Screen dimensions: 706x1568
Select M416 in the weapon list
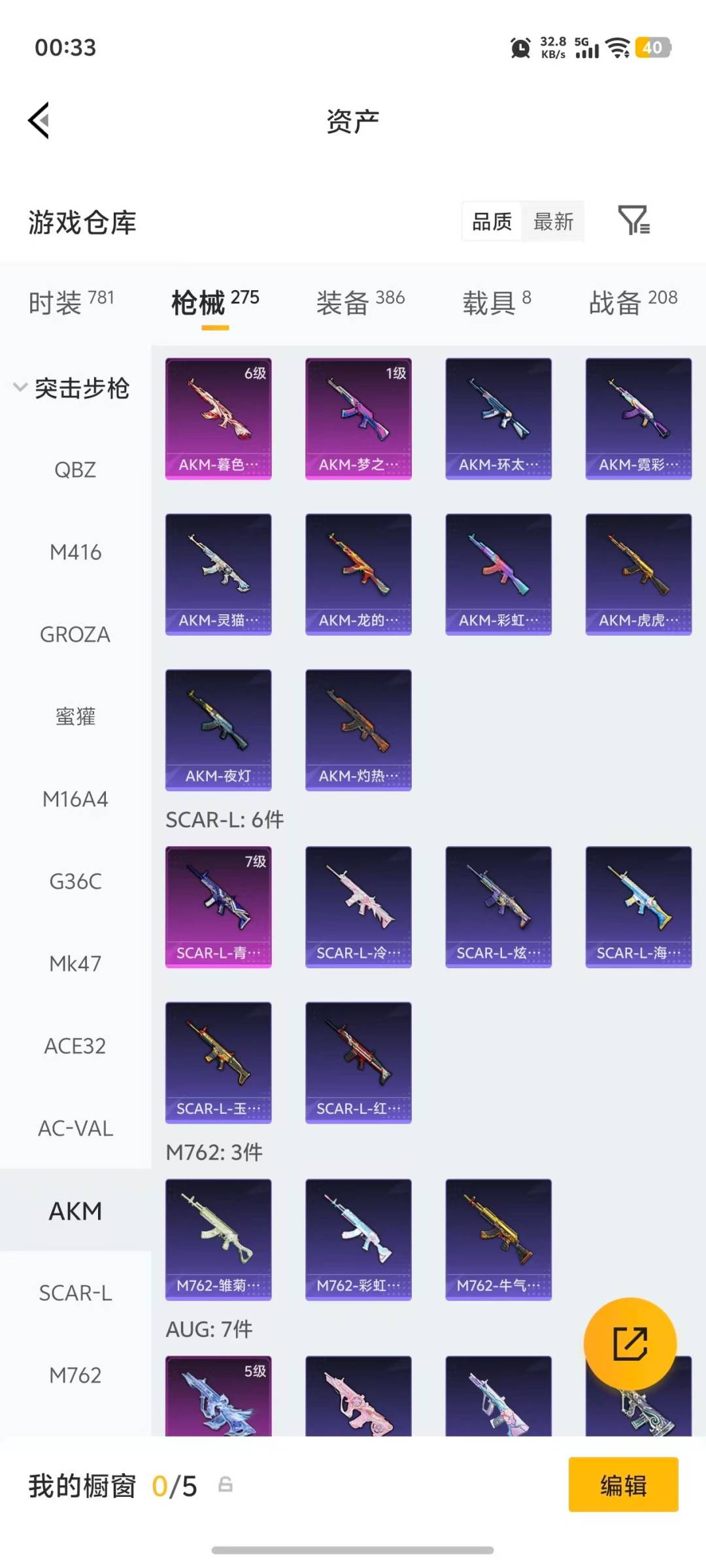click(x=75, y=553)
